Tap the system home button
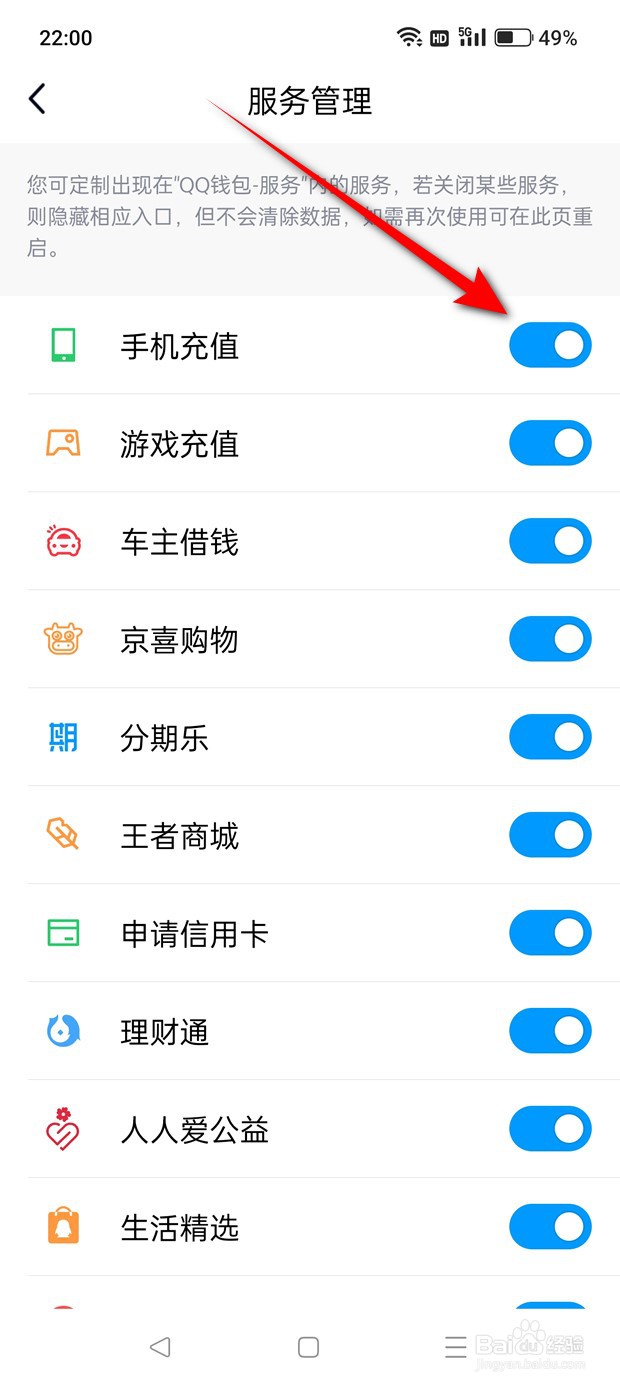 [x=309, y=1347]
